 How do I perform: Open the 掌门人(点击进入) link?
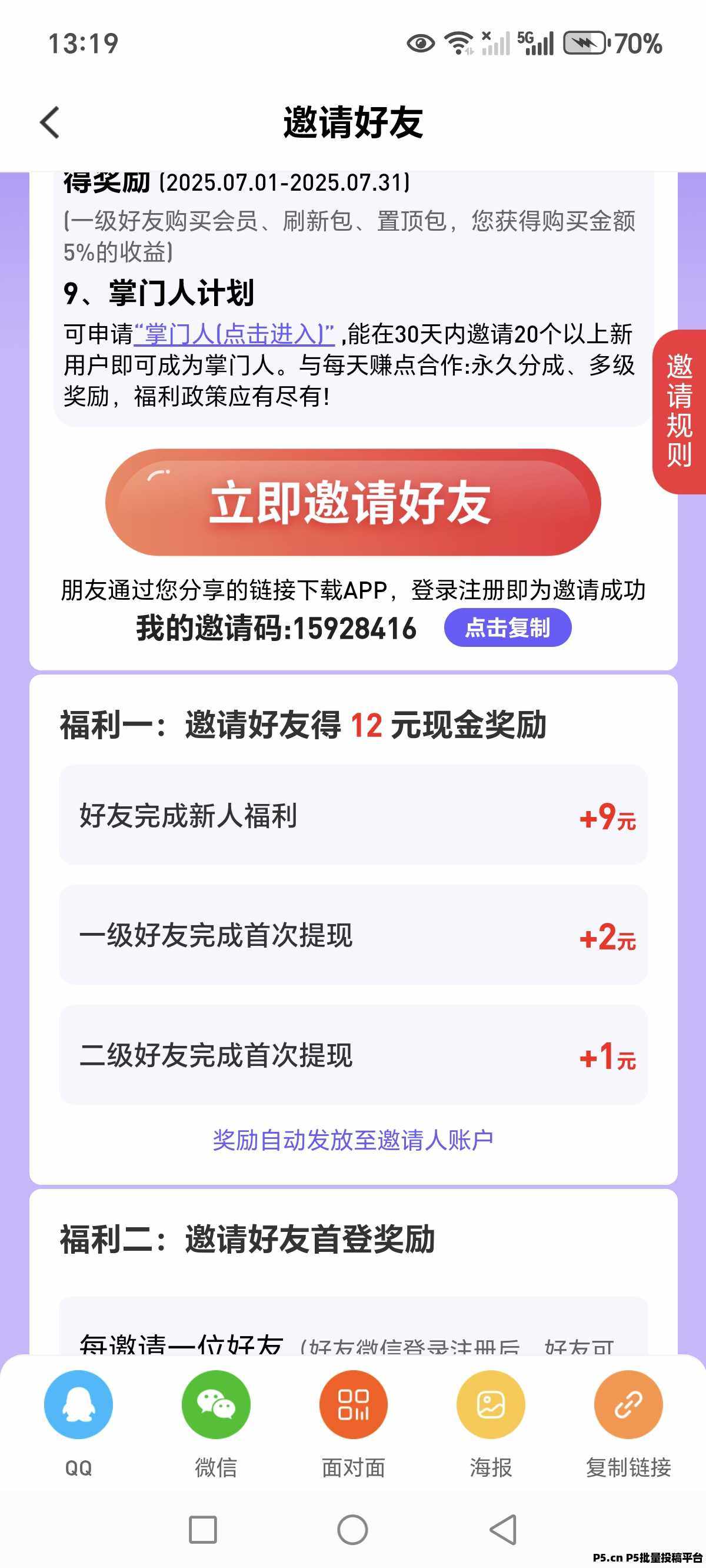(x=234, y=334)
